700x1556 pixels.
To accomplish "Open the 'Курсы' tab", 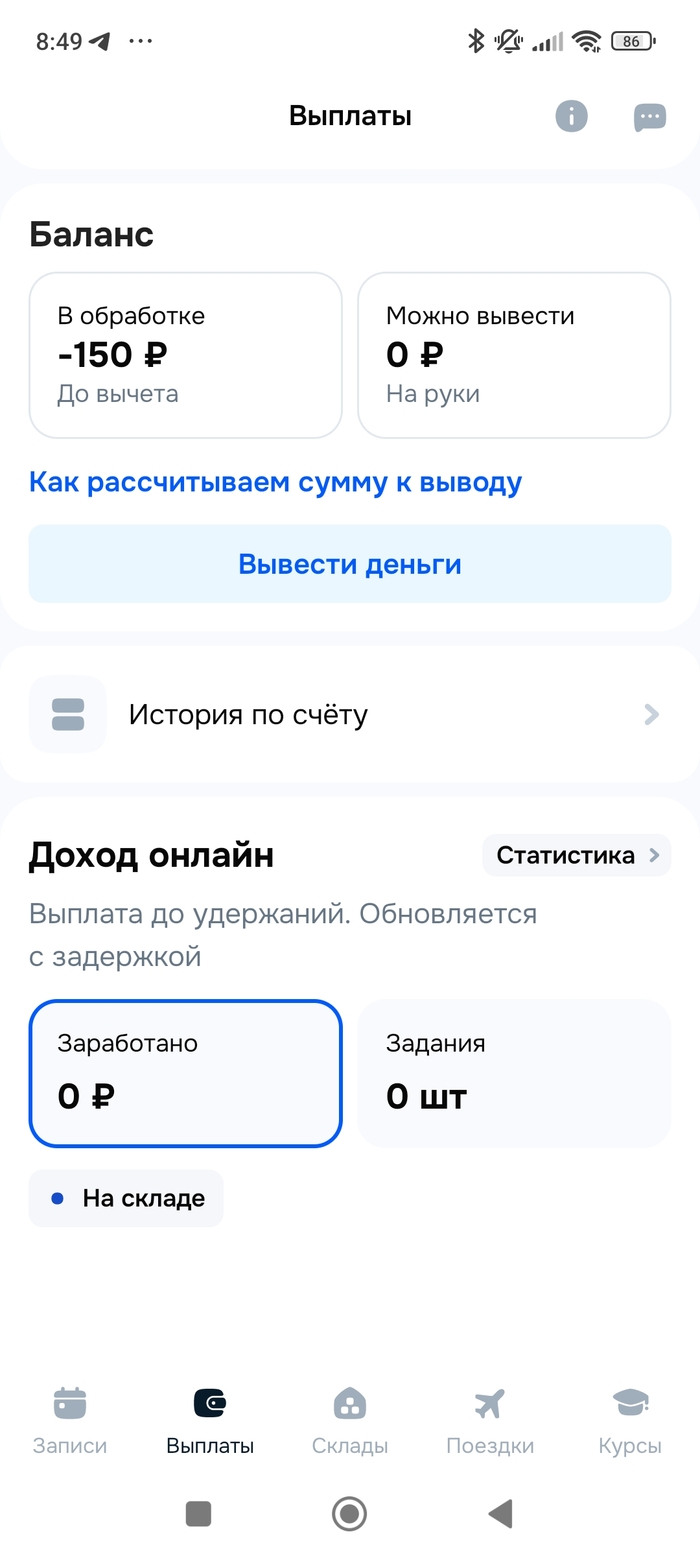I will (x=630, y=1420).
